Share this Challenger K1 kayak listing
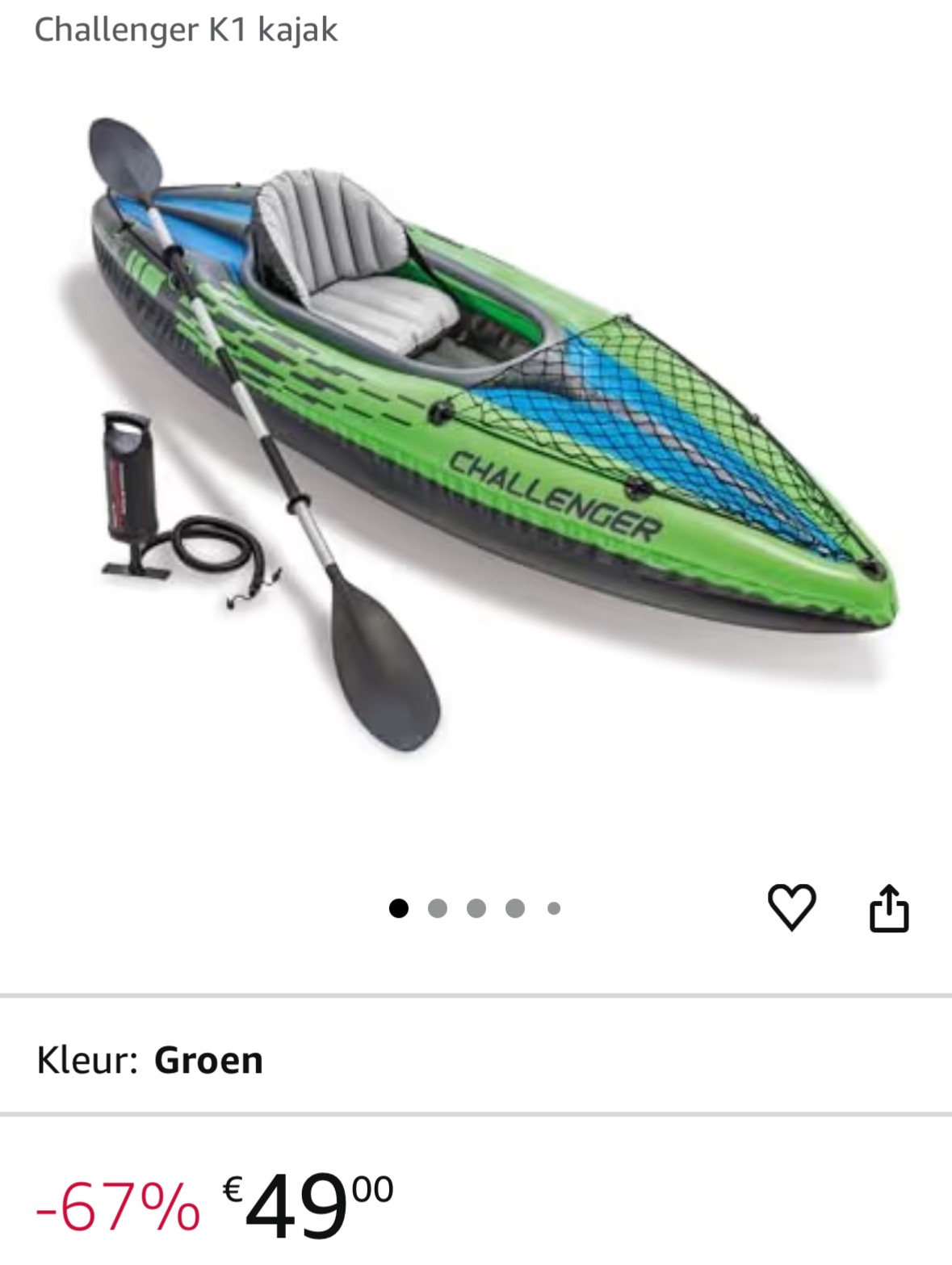This screenshot has height=1265, width=952. [889, 909]
